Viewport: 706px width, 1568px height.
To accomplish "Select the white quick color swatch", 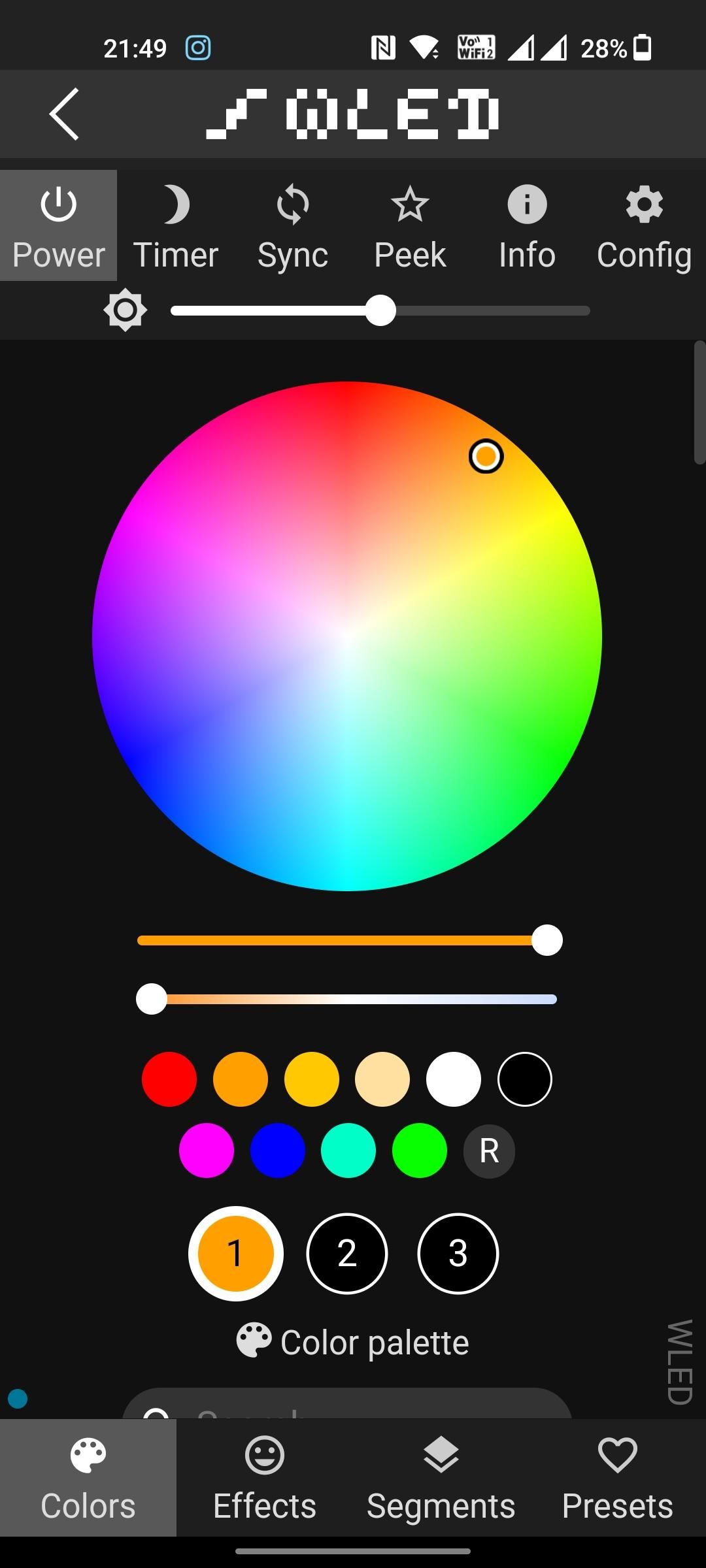I will [454, 1079].
